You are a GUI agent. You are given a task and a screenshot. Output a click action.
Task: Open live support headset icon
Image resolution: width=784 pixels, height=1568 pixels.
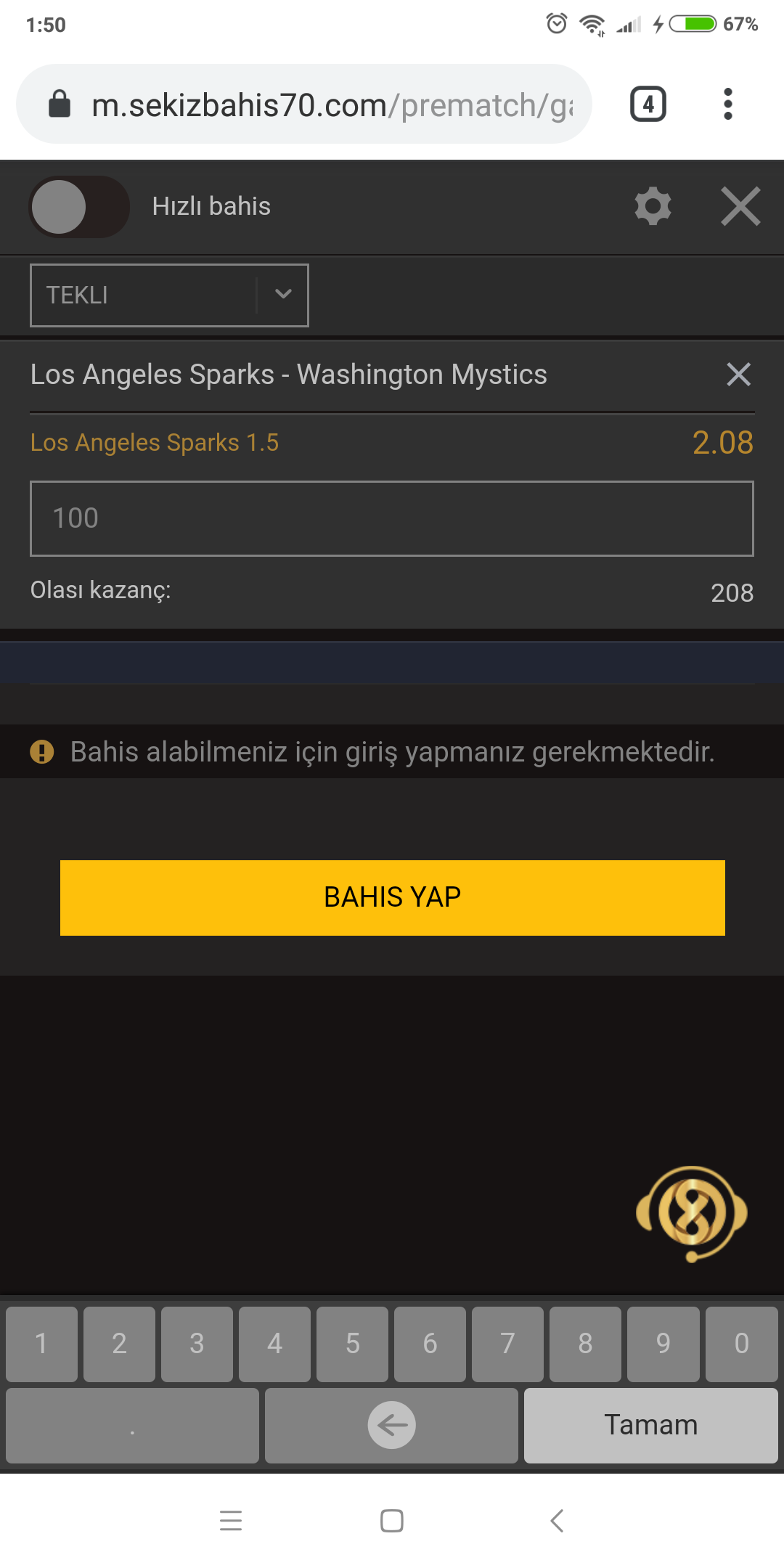click(x=692, y=1214)
